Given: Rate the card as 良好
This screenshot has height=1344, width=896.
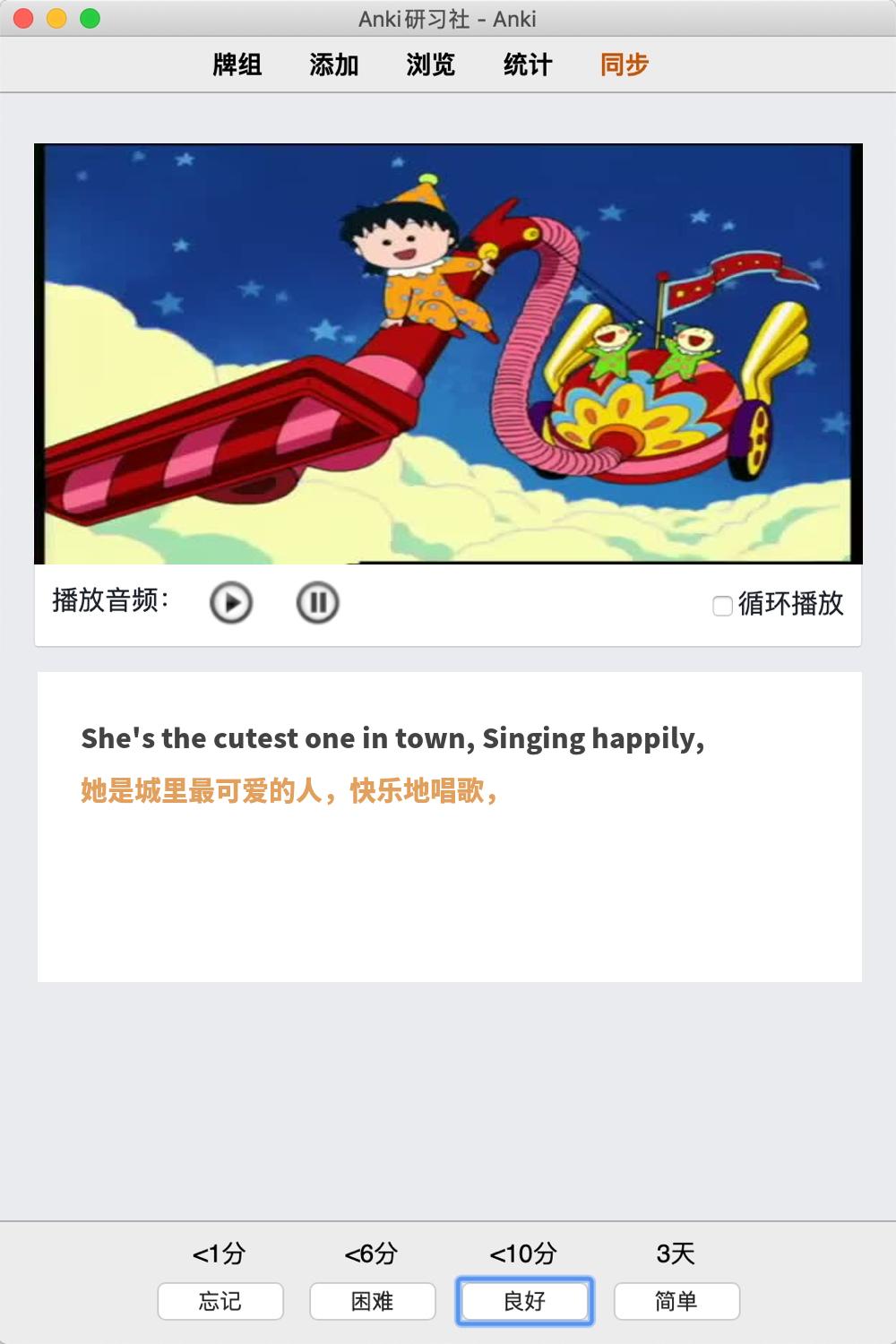Looking at the screenshot, I should (524, 1301).
